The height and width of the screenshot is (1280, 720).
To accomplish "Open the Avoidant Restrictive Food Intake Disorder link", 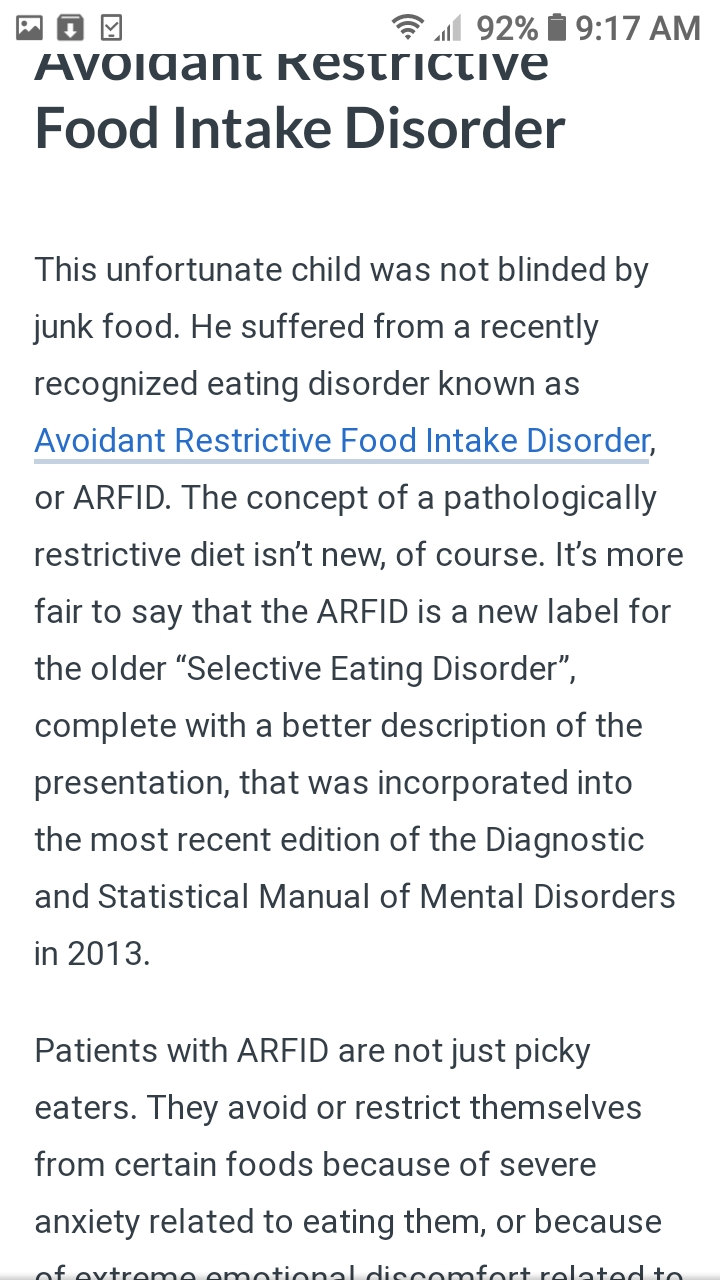I will (342, 441).
